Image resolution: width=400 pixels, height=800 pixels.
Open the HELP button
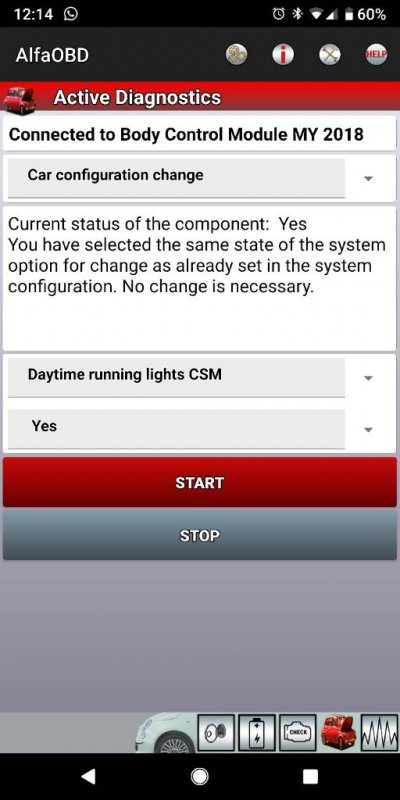pyautogui.click(x=376, y=55)
